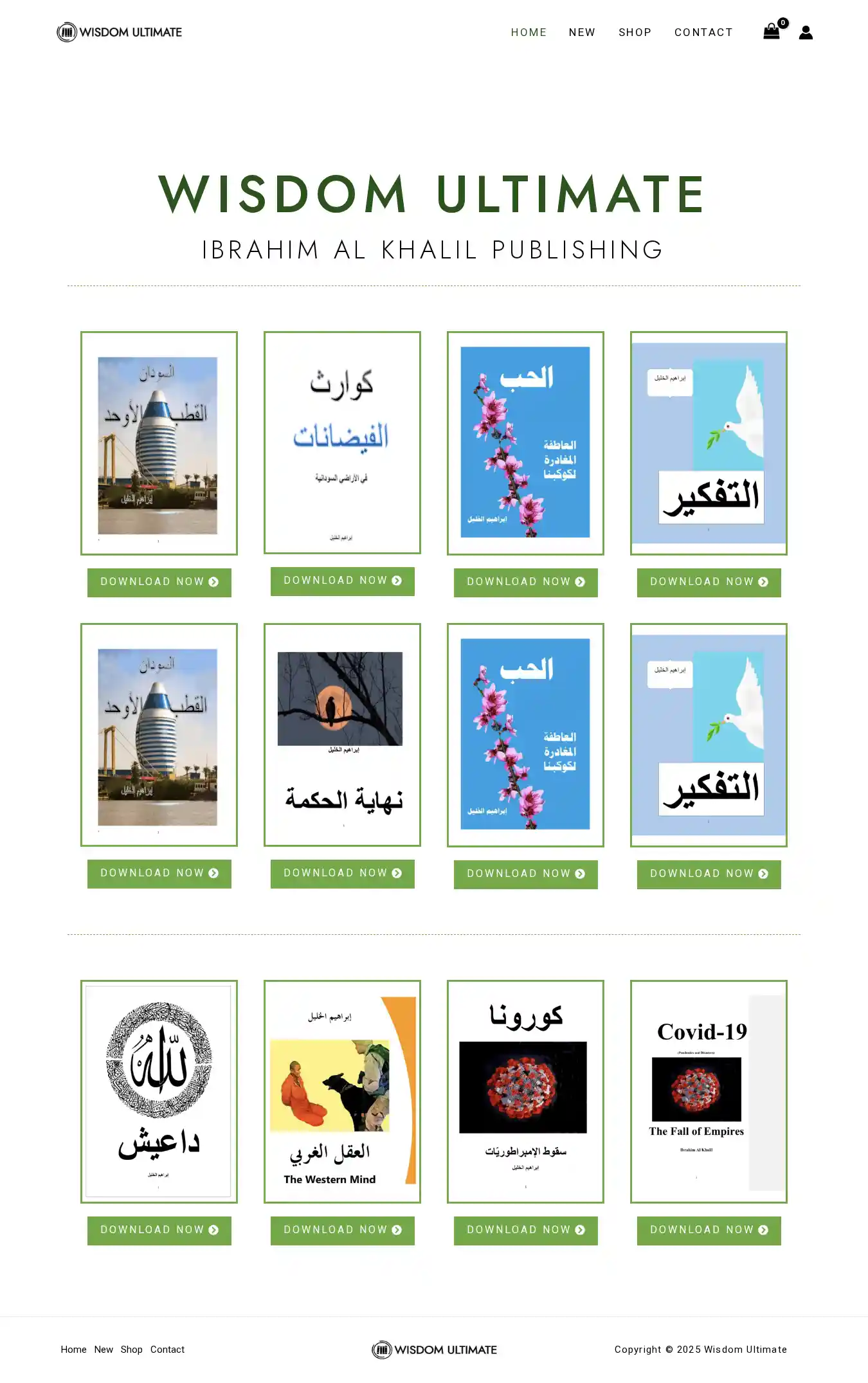Open The Western Mind book cover
This screenshot has width=868, height=1383.
tap(342, 1091)
